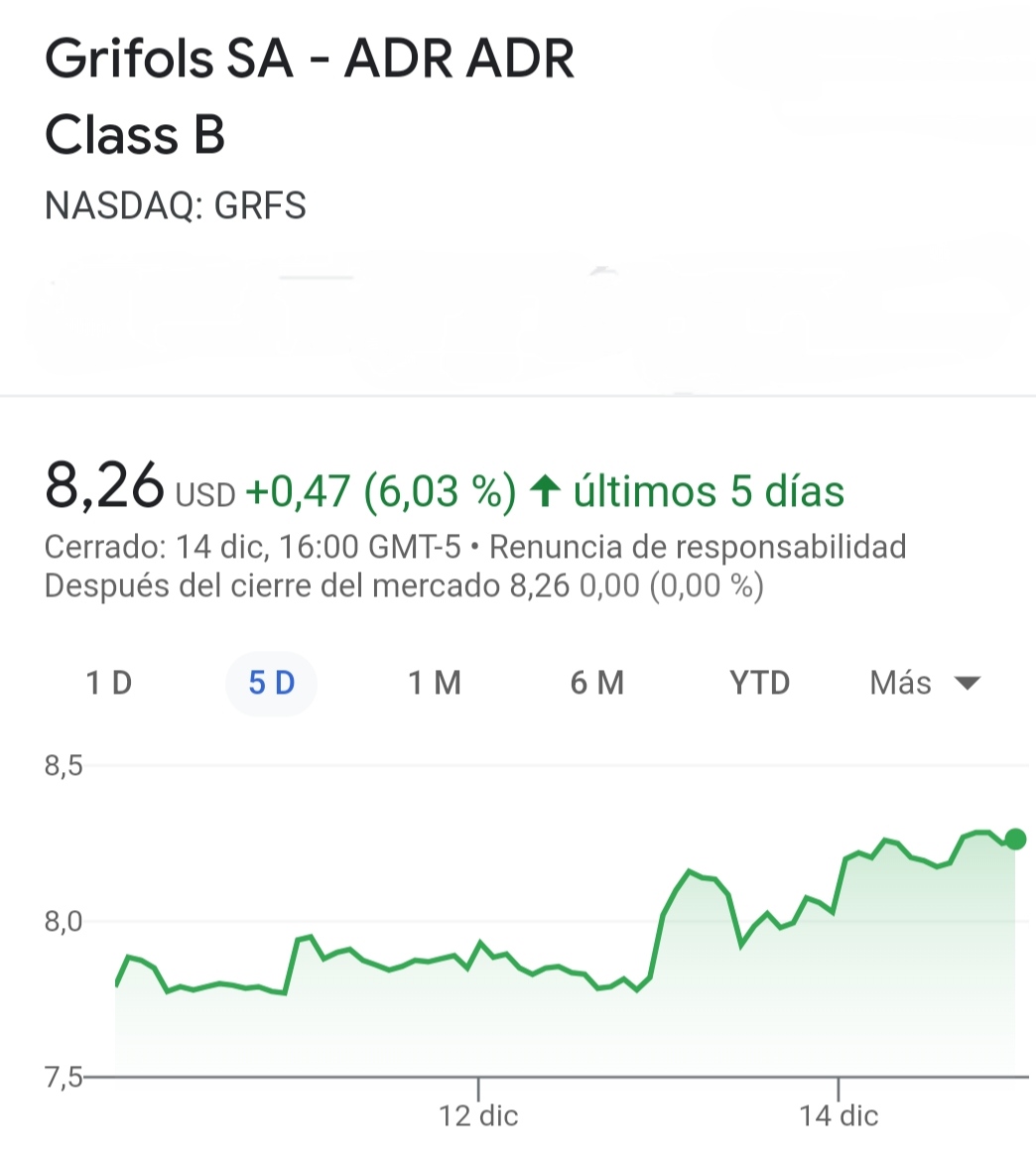Open the Renuncia de responsabilidad link
Viewport: 1036px width, 1169px height.
698,547
